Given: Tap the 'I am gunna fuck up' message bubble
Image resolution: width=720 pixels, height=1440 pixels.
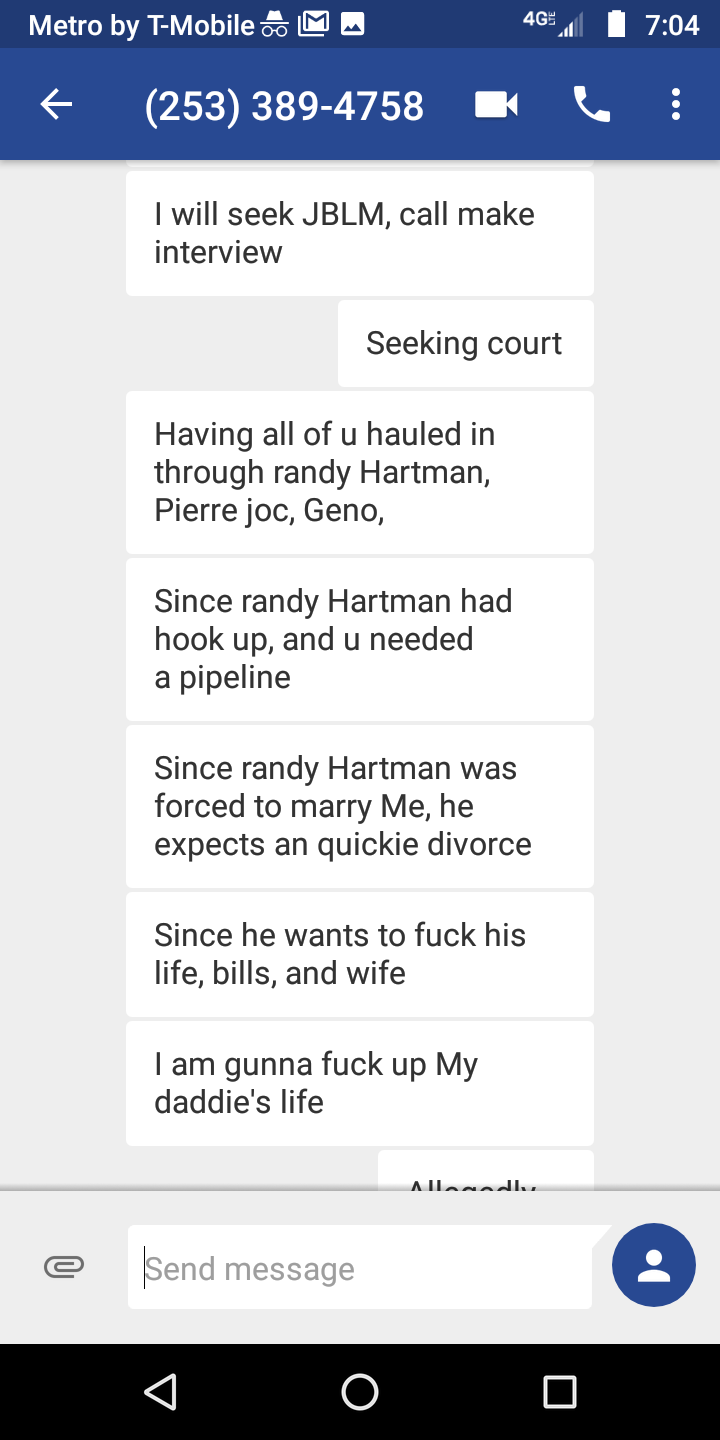Looking at the screenshot, I should 359,1082.
